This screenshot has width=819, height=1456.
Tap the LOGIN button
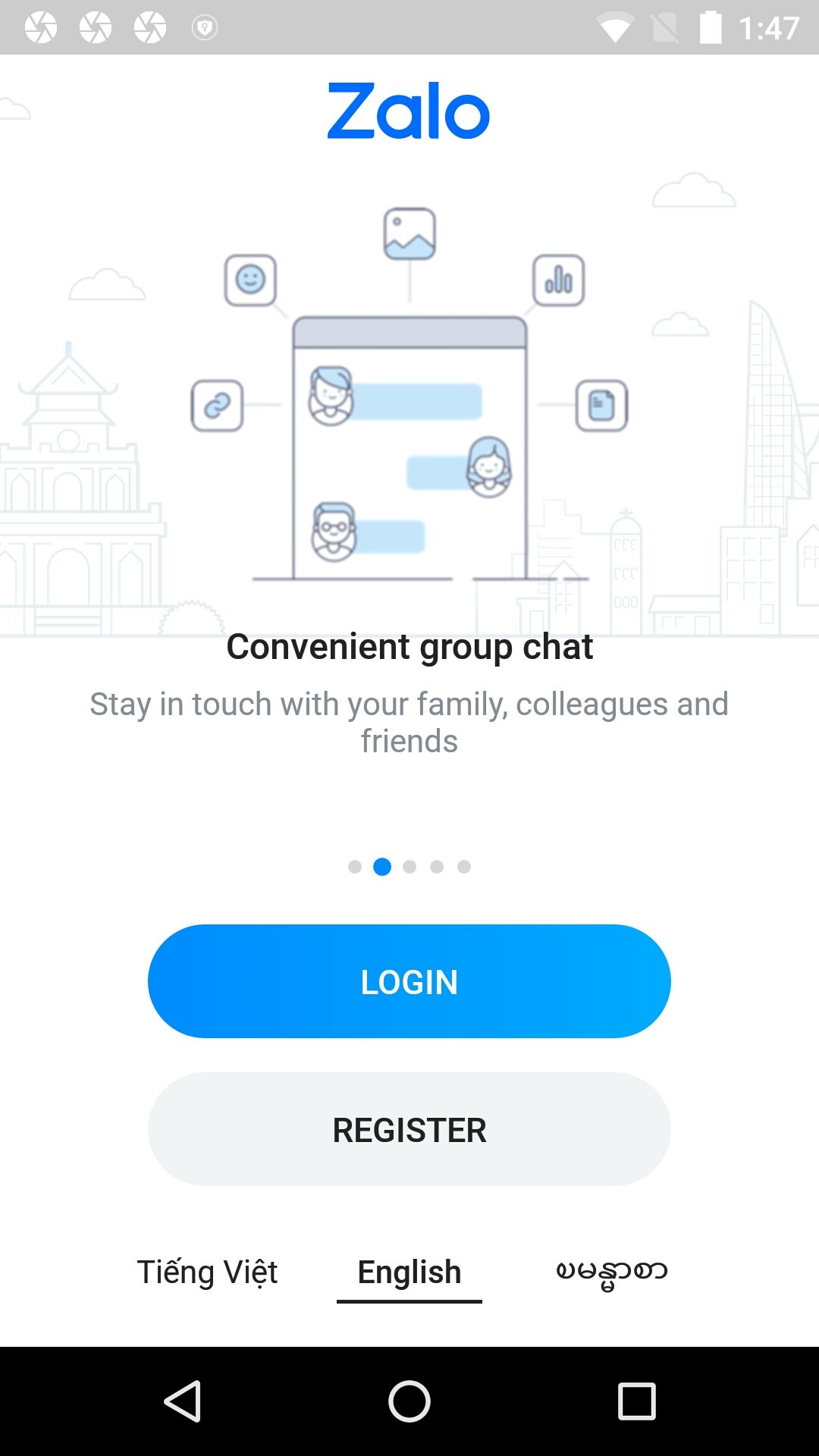click(x=409, y=981)
